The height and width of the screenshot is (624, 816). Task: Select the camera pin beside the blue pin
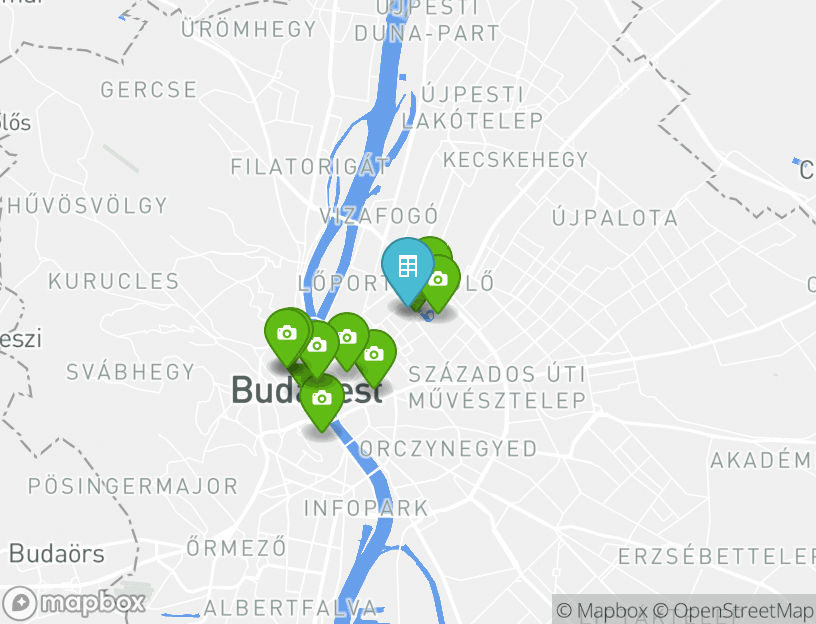(440, 279)
